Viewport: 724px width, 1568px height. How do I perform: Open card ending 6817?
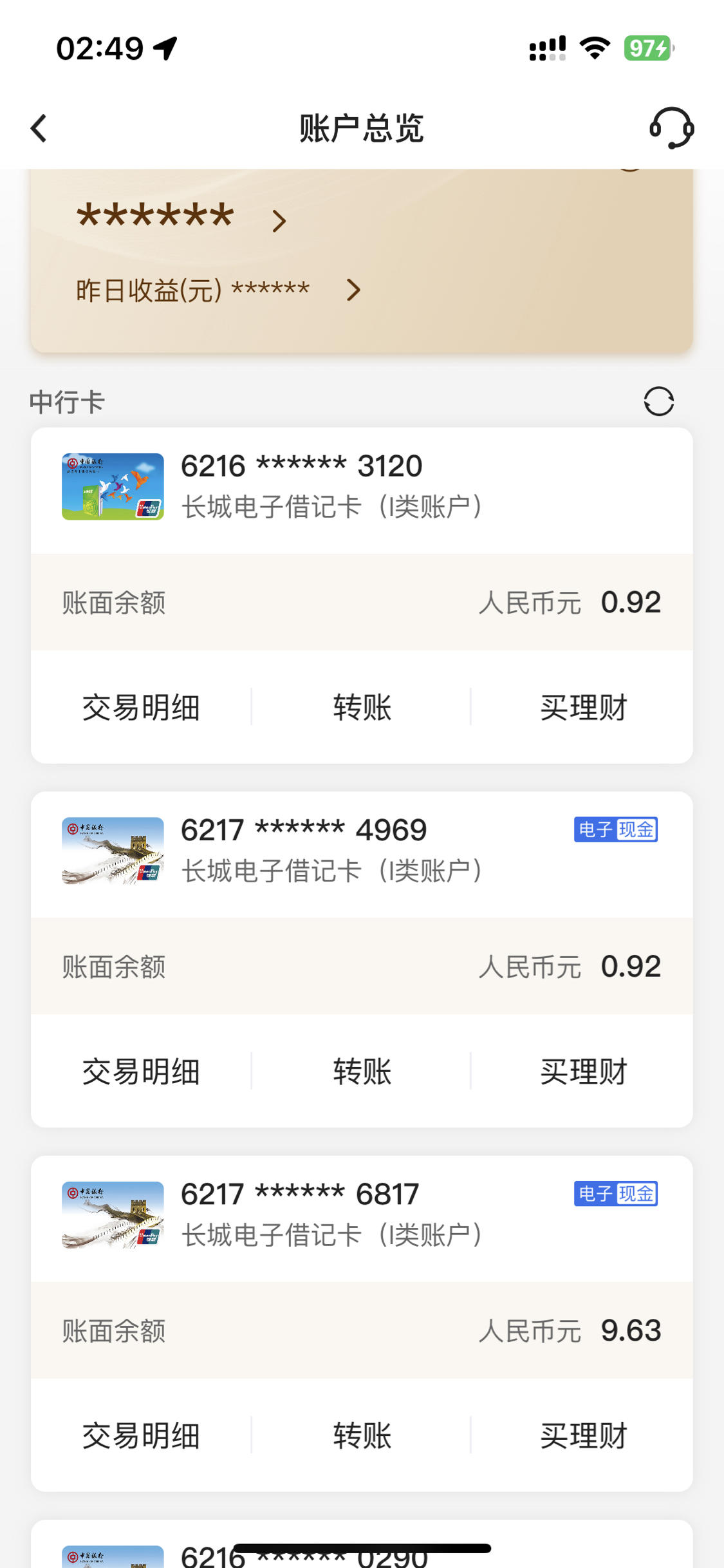click(362, 1216)
